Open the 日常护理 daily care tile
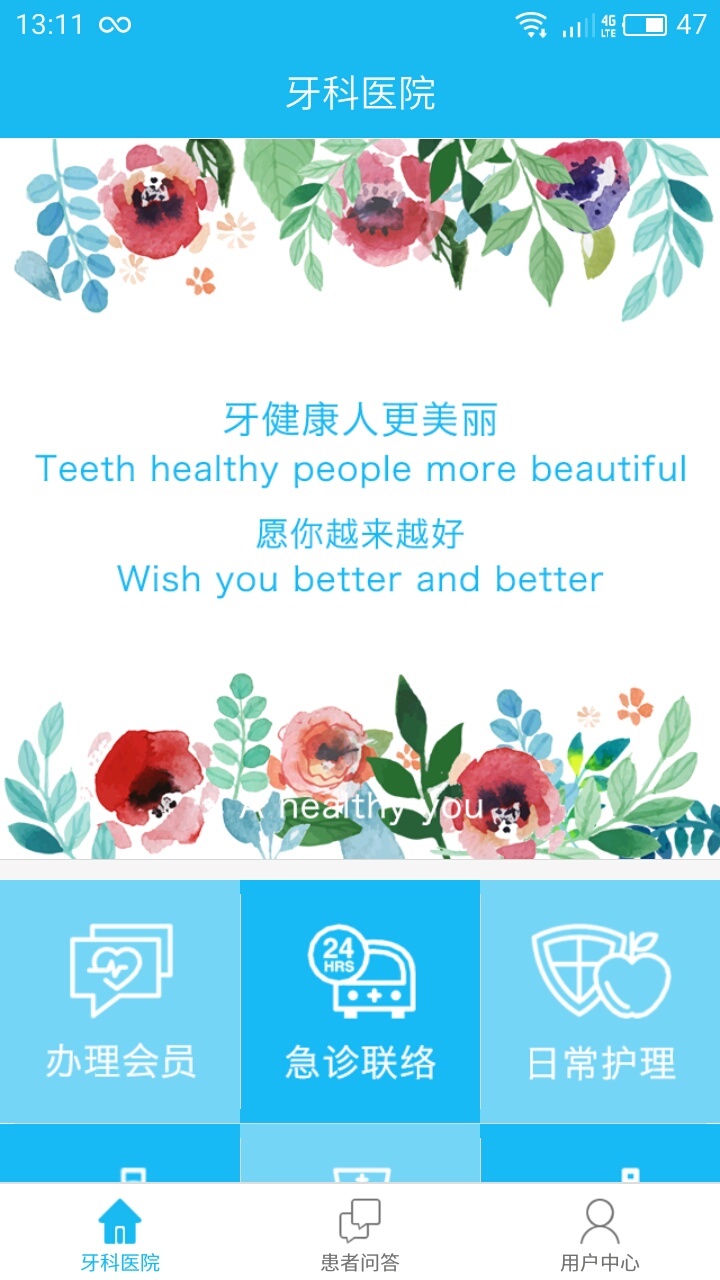 [x=600, y=1001]
